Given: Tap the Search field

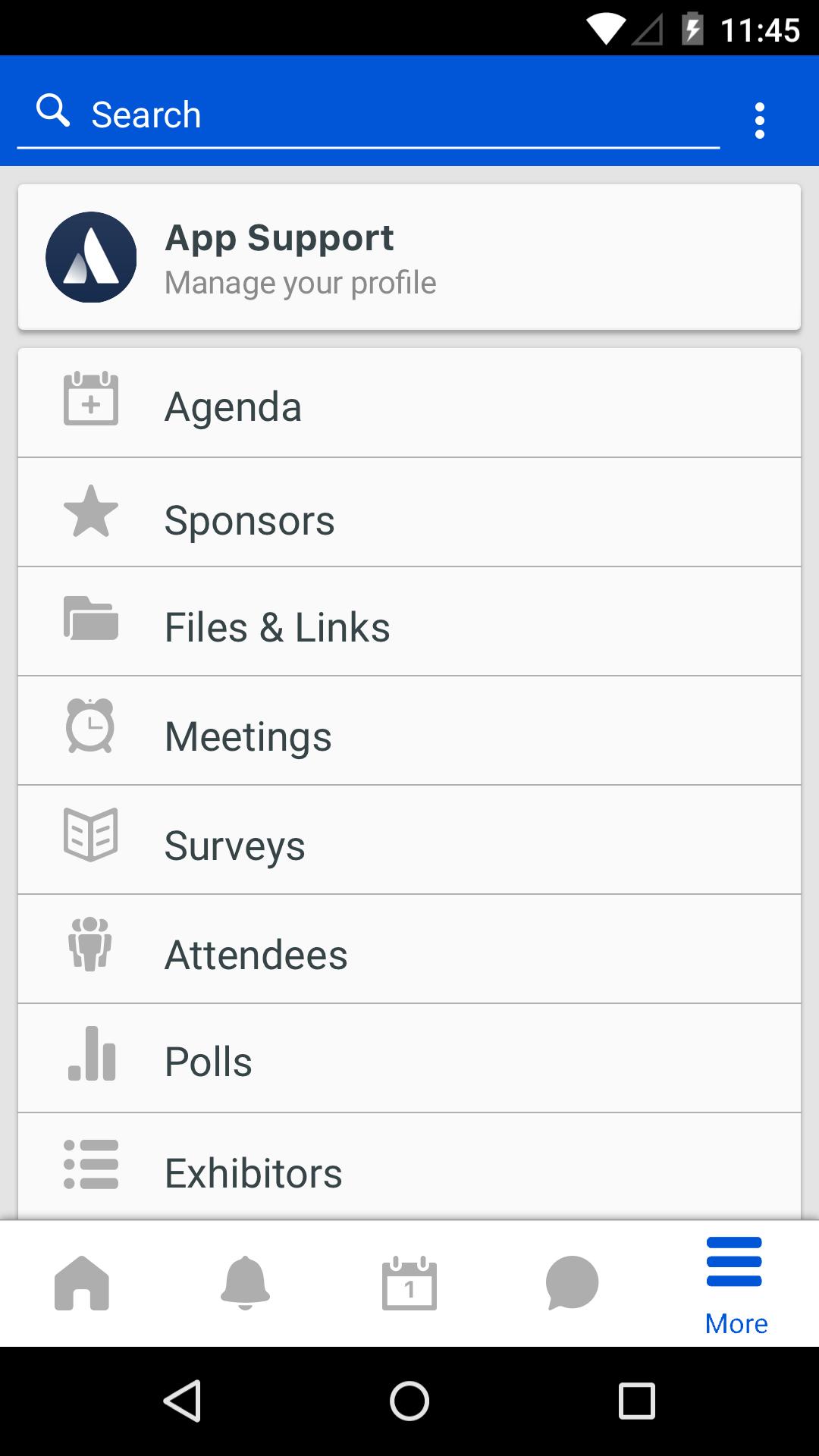Looking at the screenshot, I should [368, 115].
